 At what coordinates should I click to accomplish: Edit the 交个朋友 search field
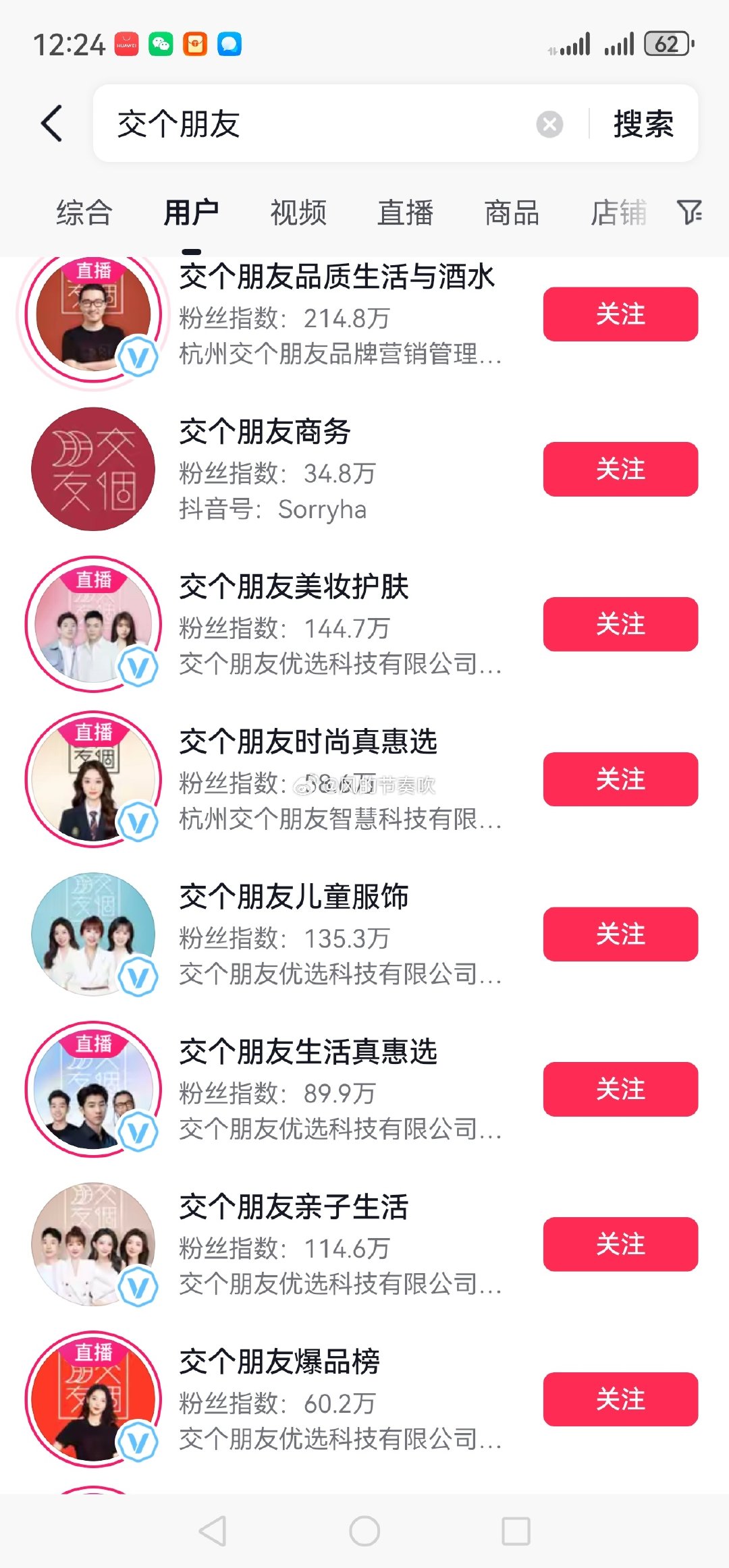[317, 123]
